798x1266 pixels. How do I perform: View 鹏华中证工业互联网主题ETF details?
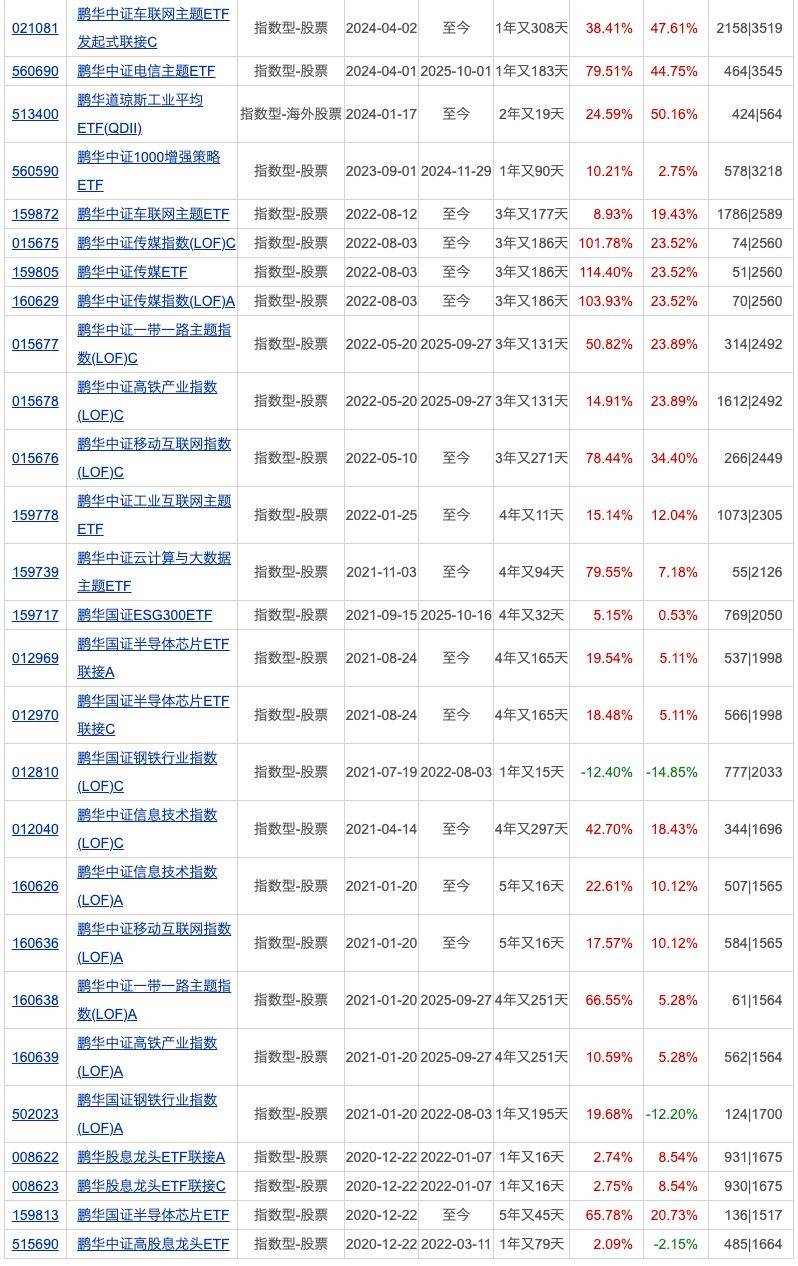pos(154,514)
